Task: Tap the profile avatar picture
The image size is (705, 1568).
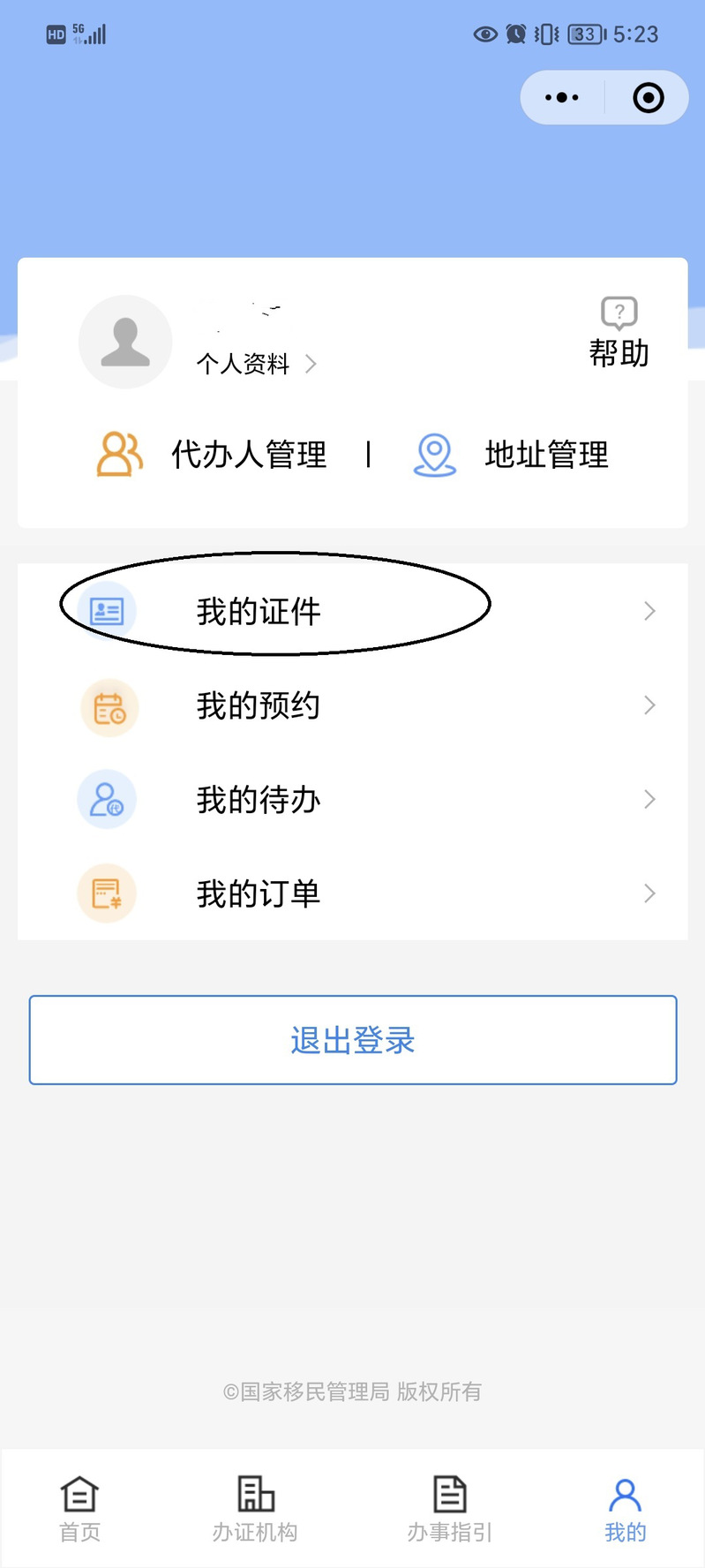Action: (125, 342)
